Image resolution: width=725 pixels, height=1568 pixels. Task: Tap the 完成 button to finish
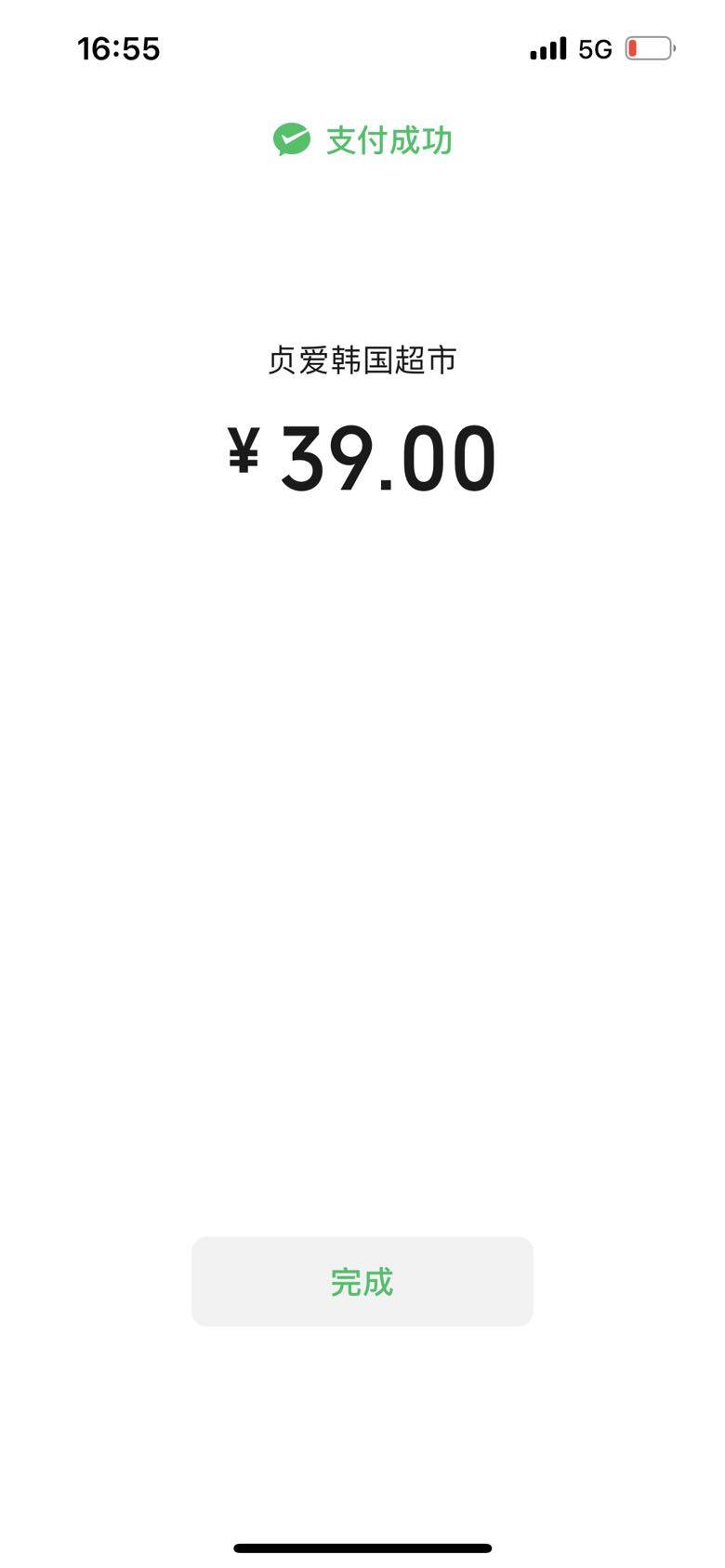tap(362, 1281)
